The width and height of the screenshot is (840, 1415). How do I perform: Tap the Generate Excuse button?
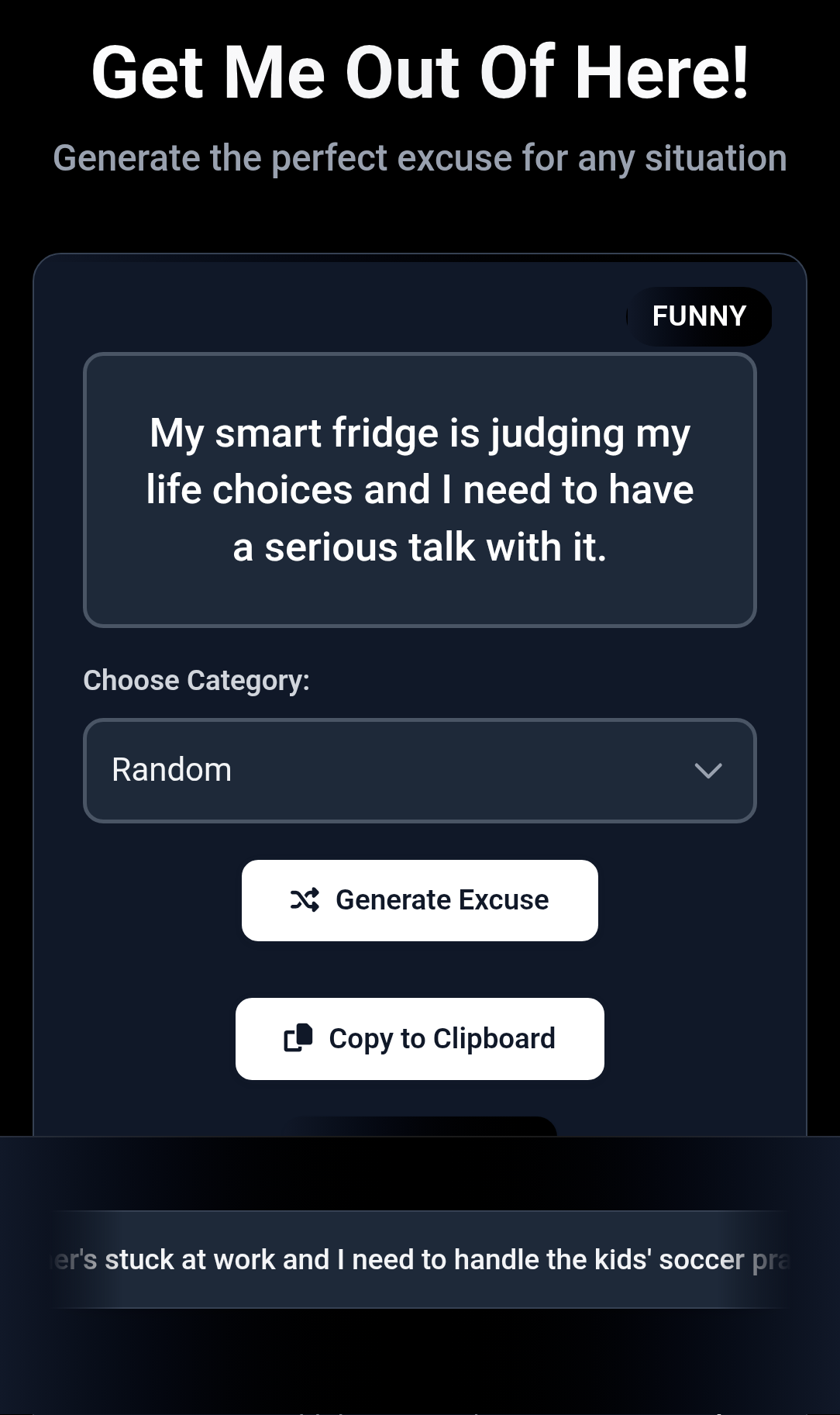(419, 900)
